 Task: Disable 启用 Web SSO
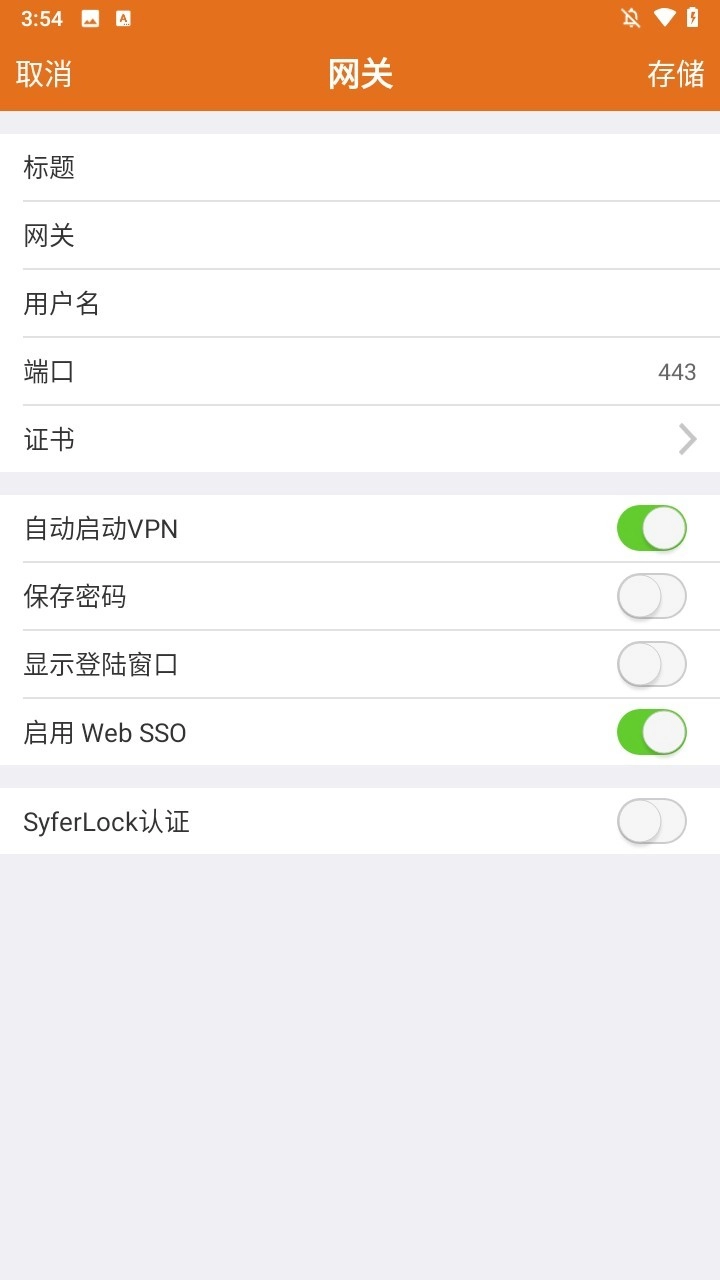point(651,733)
